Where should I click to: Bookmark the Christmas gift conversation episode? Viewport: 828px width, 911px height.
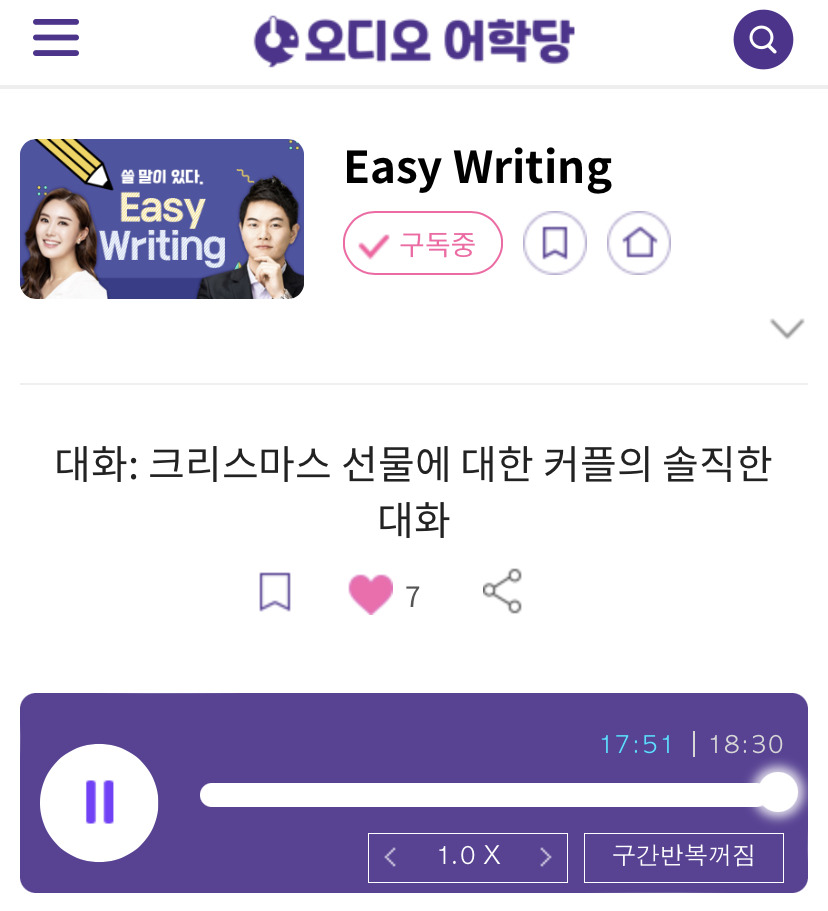click(x=275, y=591)
